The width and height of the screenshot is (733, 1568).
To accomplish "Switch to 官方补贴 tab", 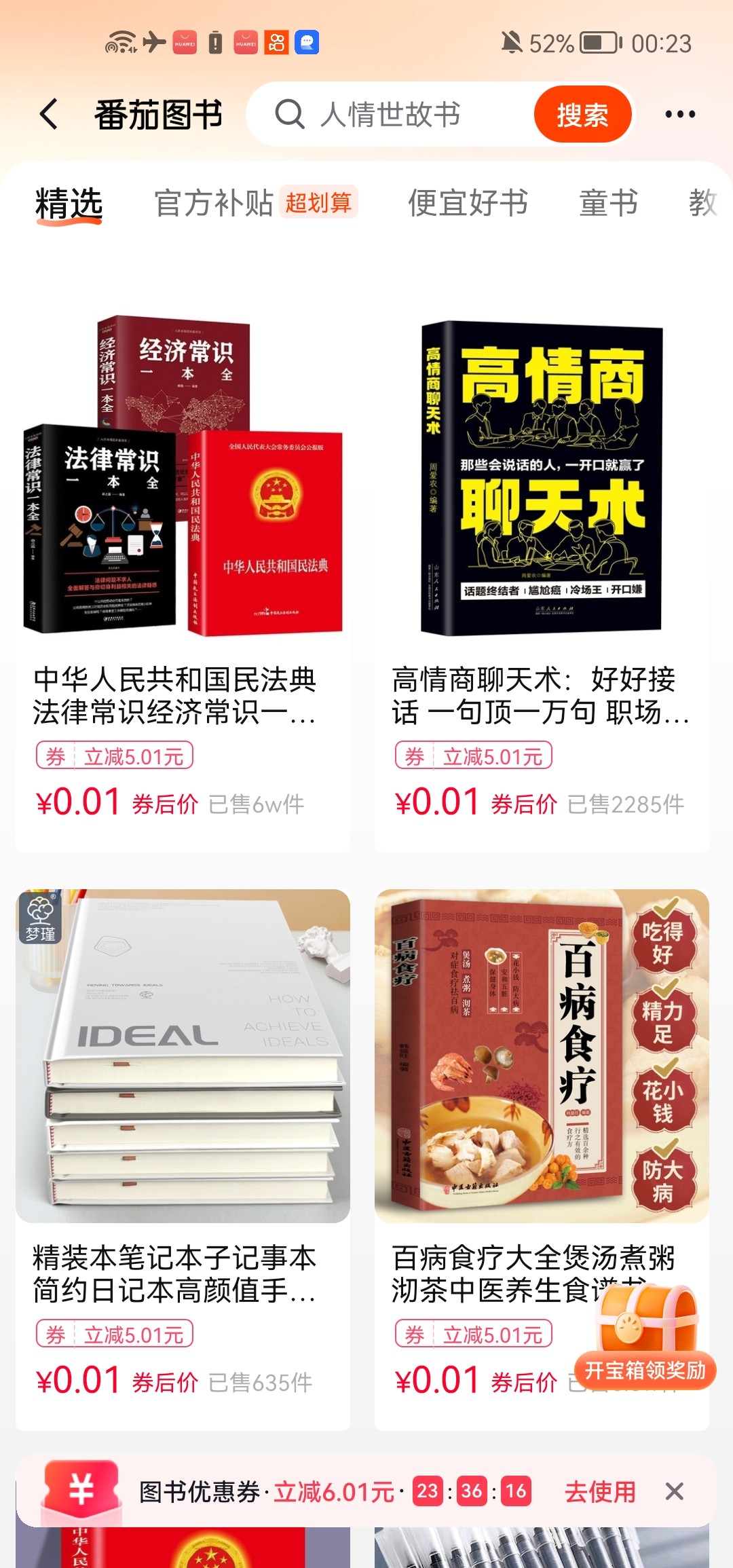I will tap(213, 204).
